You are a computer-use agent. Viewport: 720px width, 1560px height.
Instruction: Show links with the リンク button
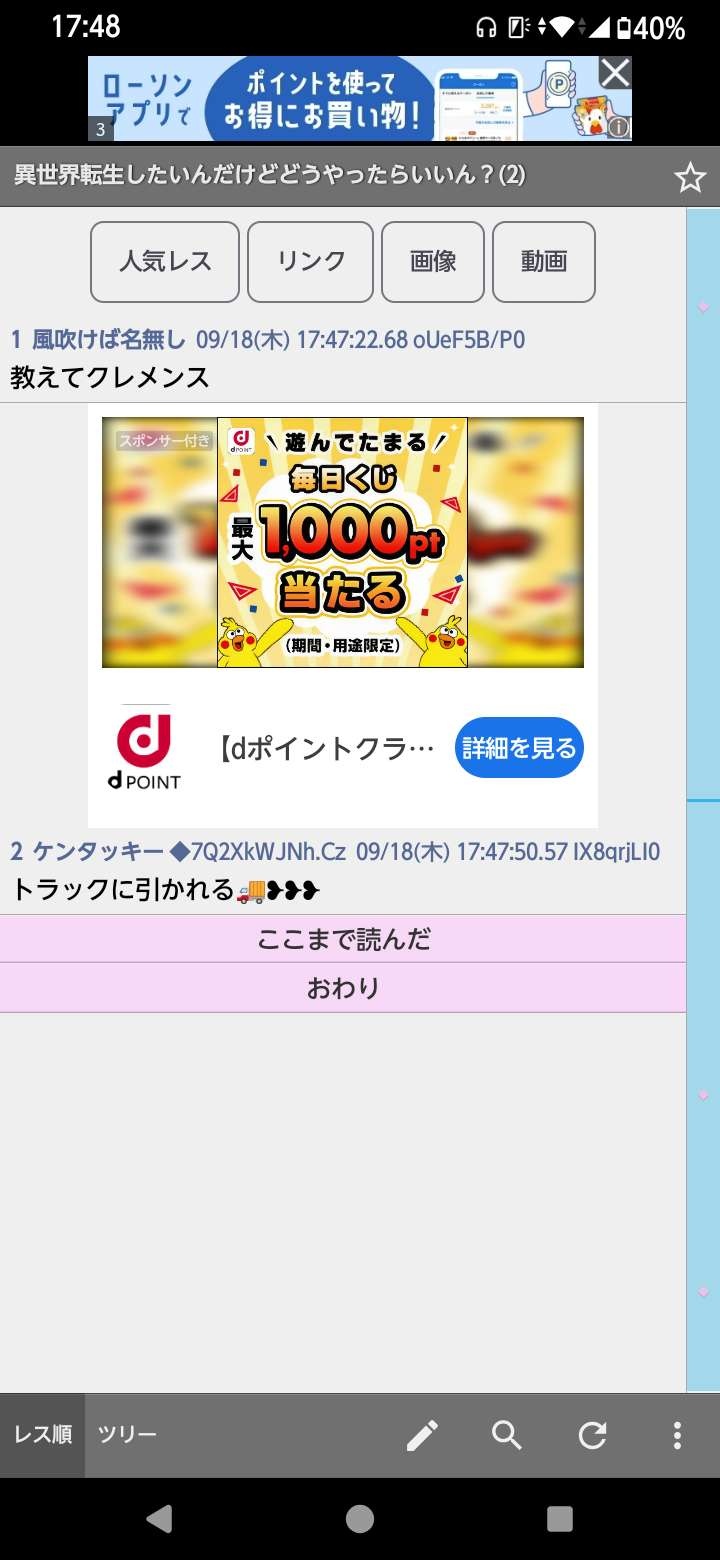311,262
